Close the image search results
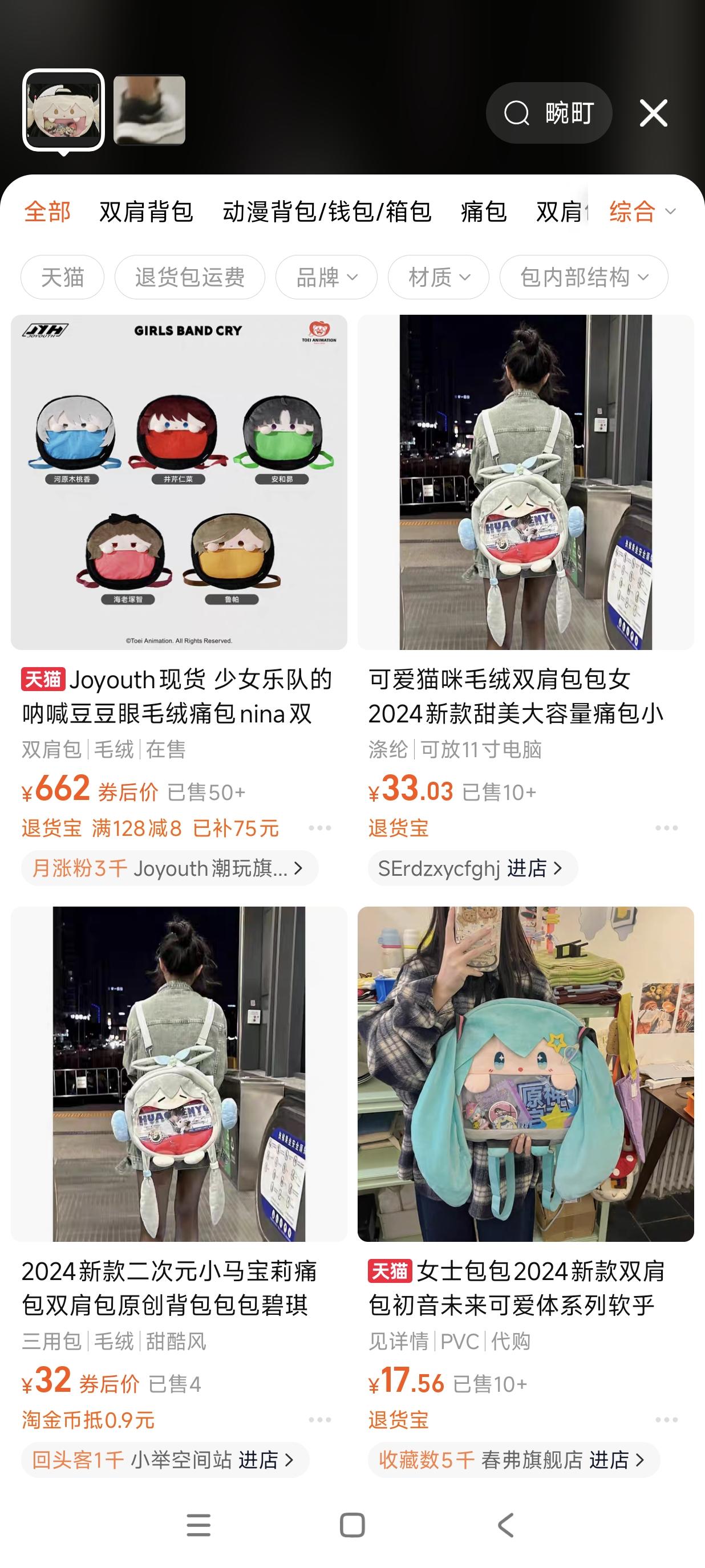Image resolution: width=705 pixels, height=1568 pixels. pos(653,113)
